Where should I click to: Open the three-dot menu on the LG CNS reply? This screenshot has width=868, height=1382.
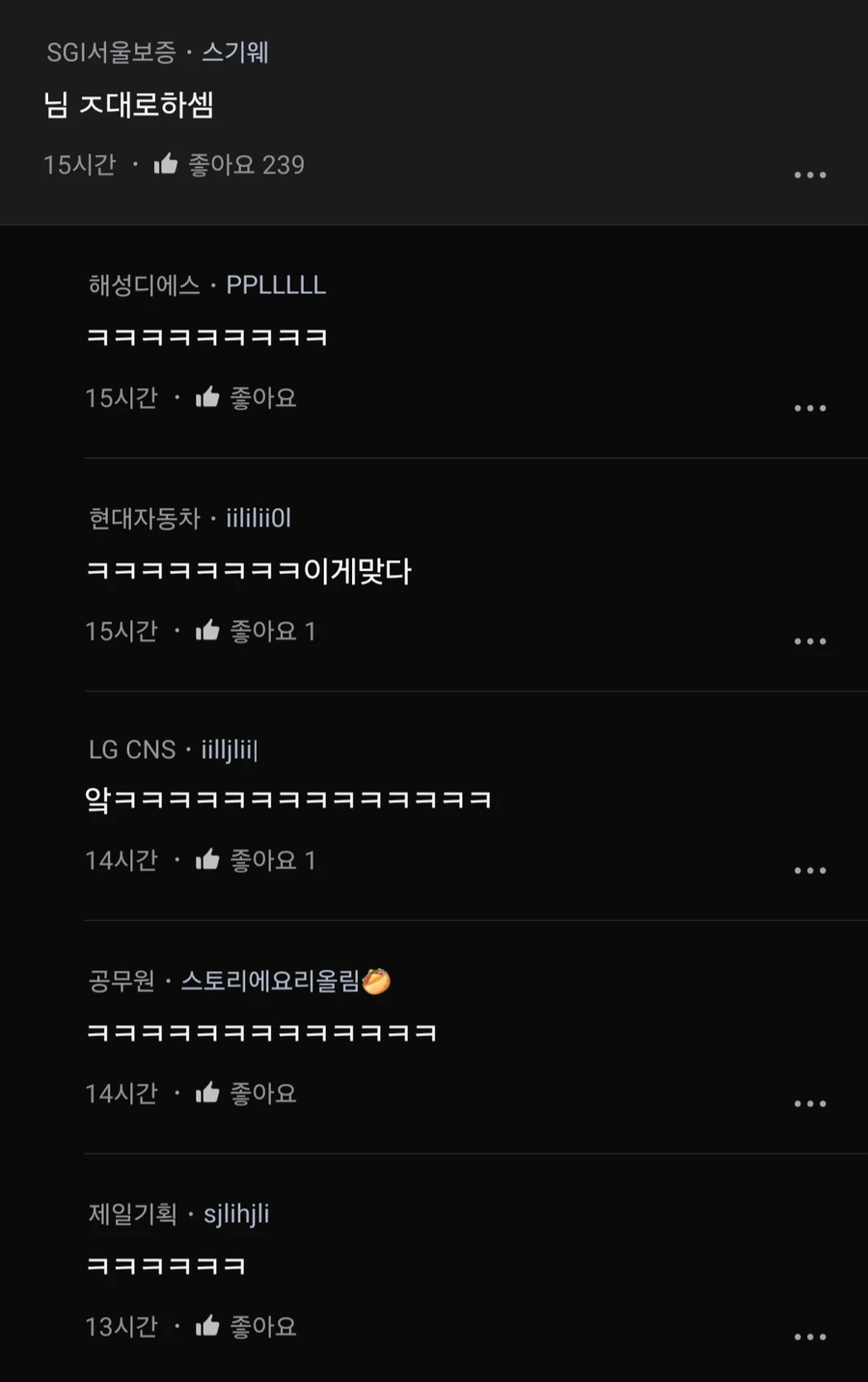(810, 870)
